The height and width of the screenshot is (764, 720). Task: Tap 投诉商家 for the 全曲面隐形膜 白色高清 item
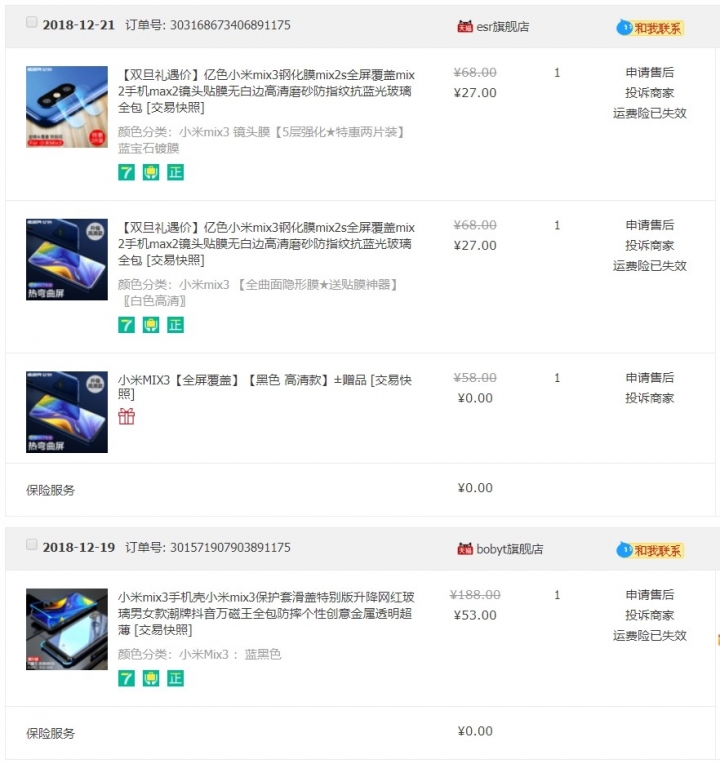[649, 246]
